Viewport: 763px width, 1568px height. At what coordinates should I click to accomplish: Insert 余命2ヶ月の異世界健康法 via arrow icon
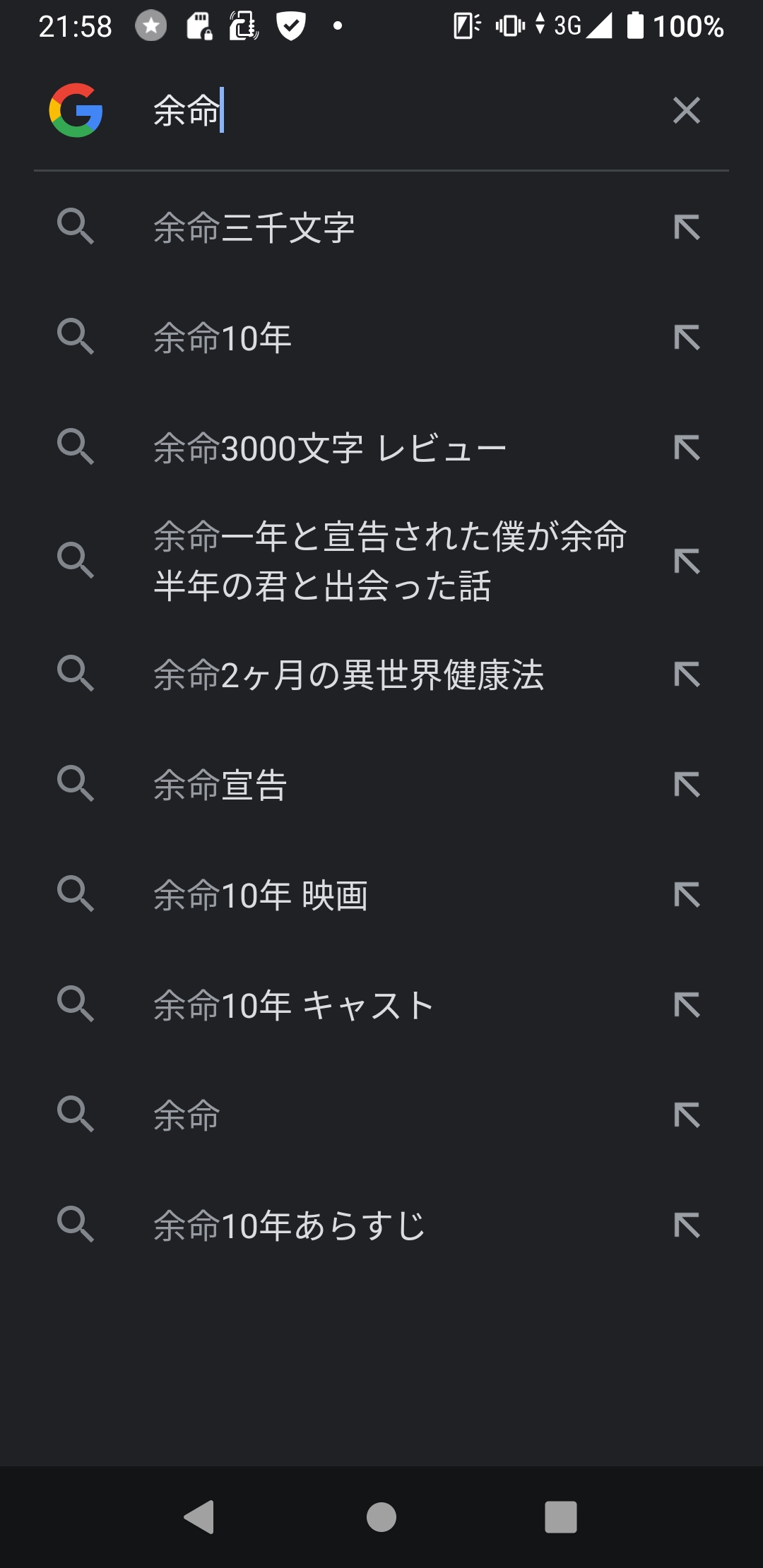[x=687, y=675]
